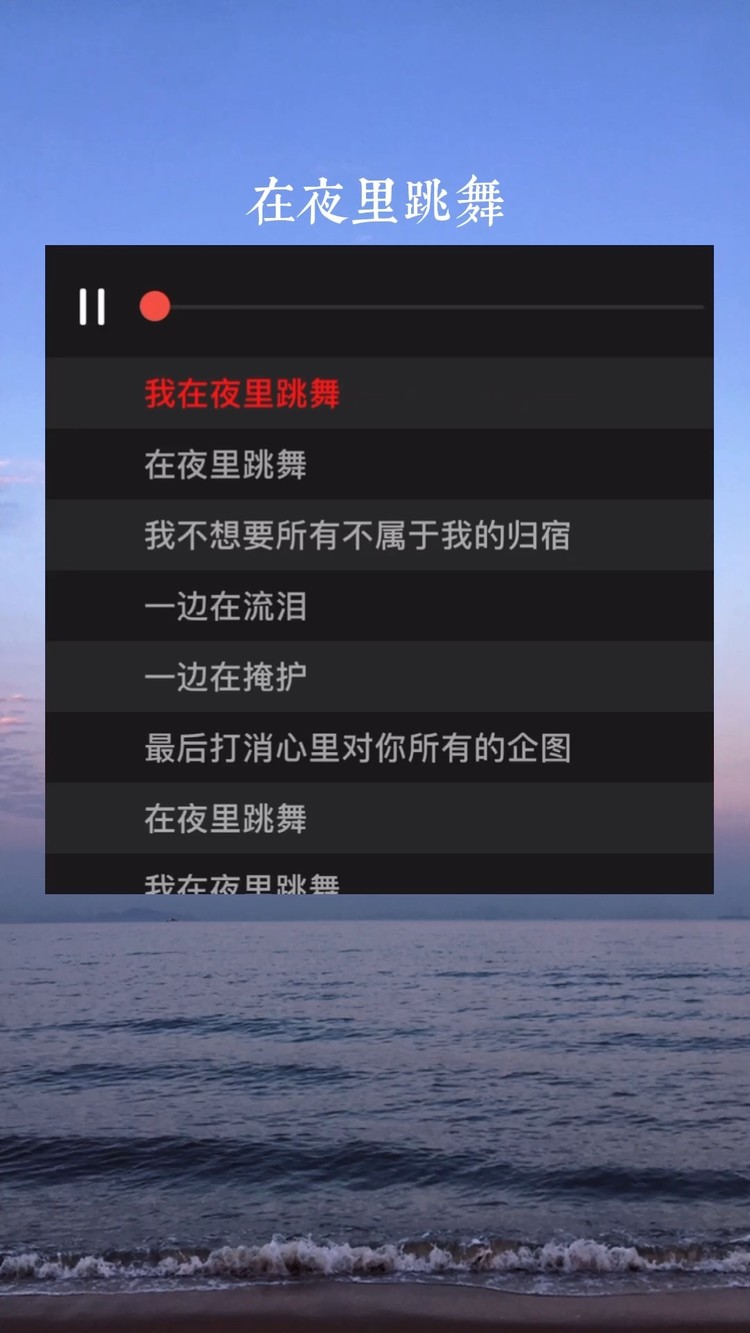The image size is (750, 1333).
Task: Click the song title 在夜里跳舞
Action: (375, 199)
